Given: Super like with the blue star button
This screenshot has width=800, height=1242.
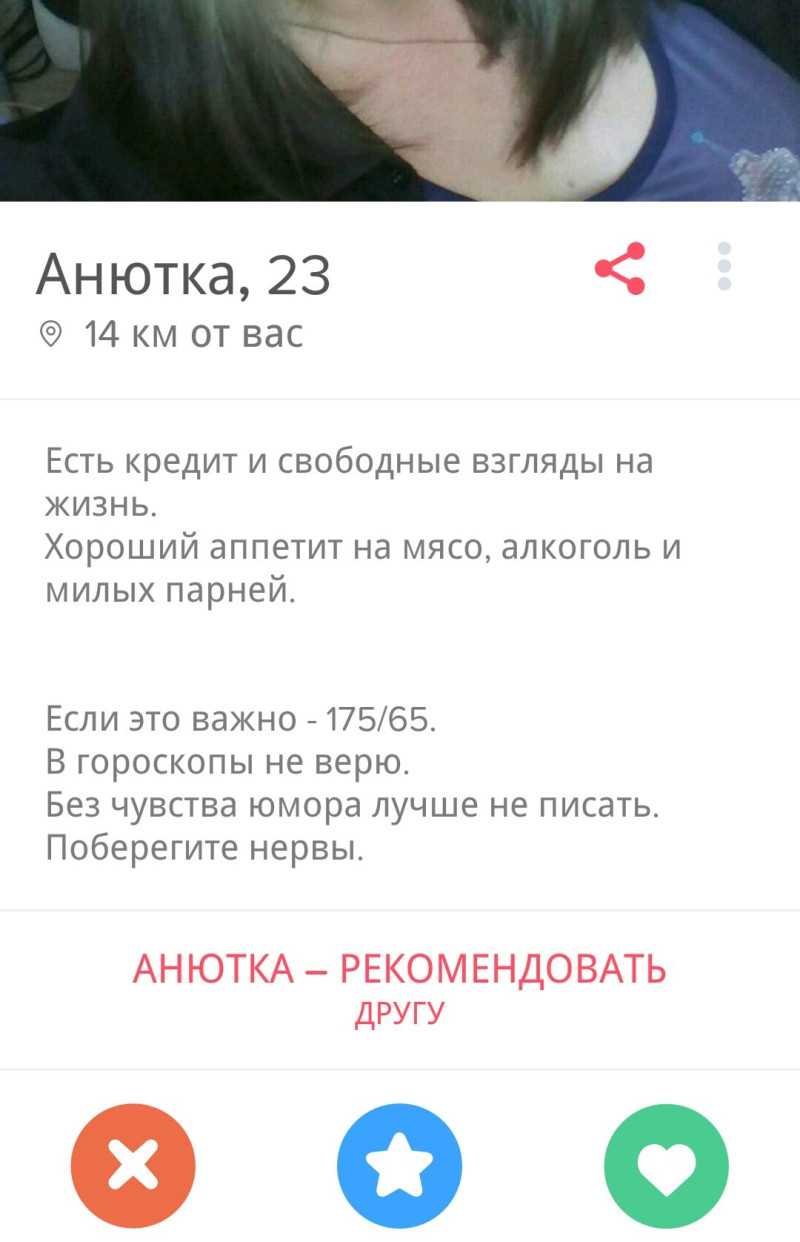Looking at the screenshot, I should (400, 1166).
